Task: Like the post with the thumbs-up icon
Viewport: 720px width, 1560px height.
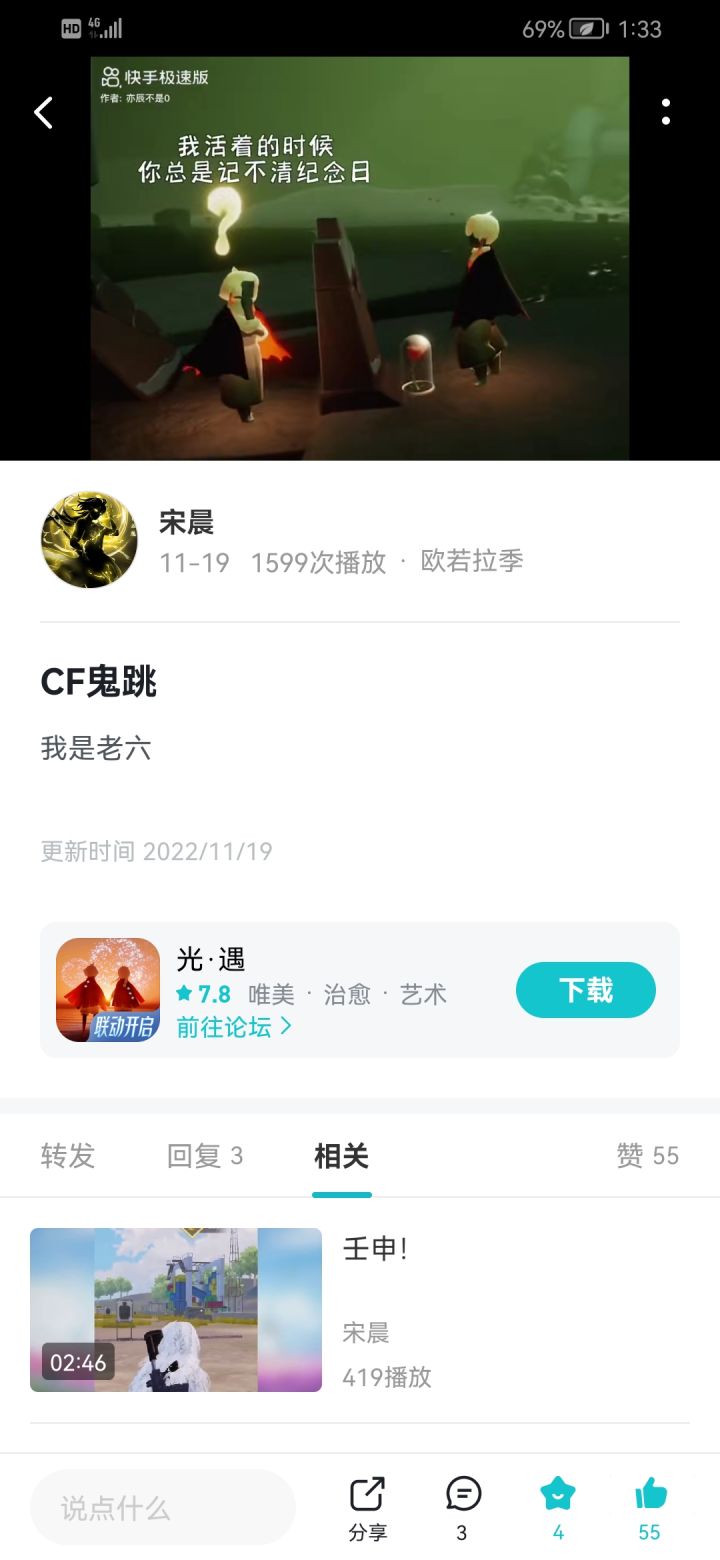Action: click(x=650, y=1508)
